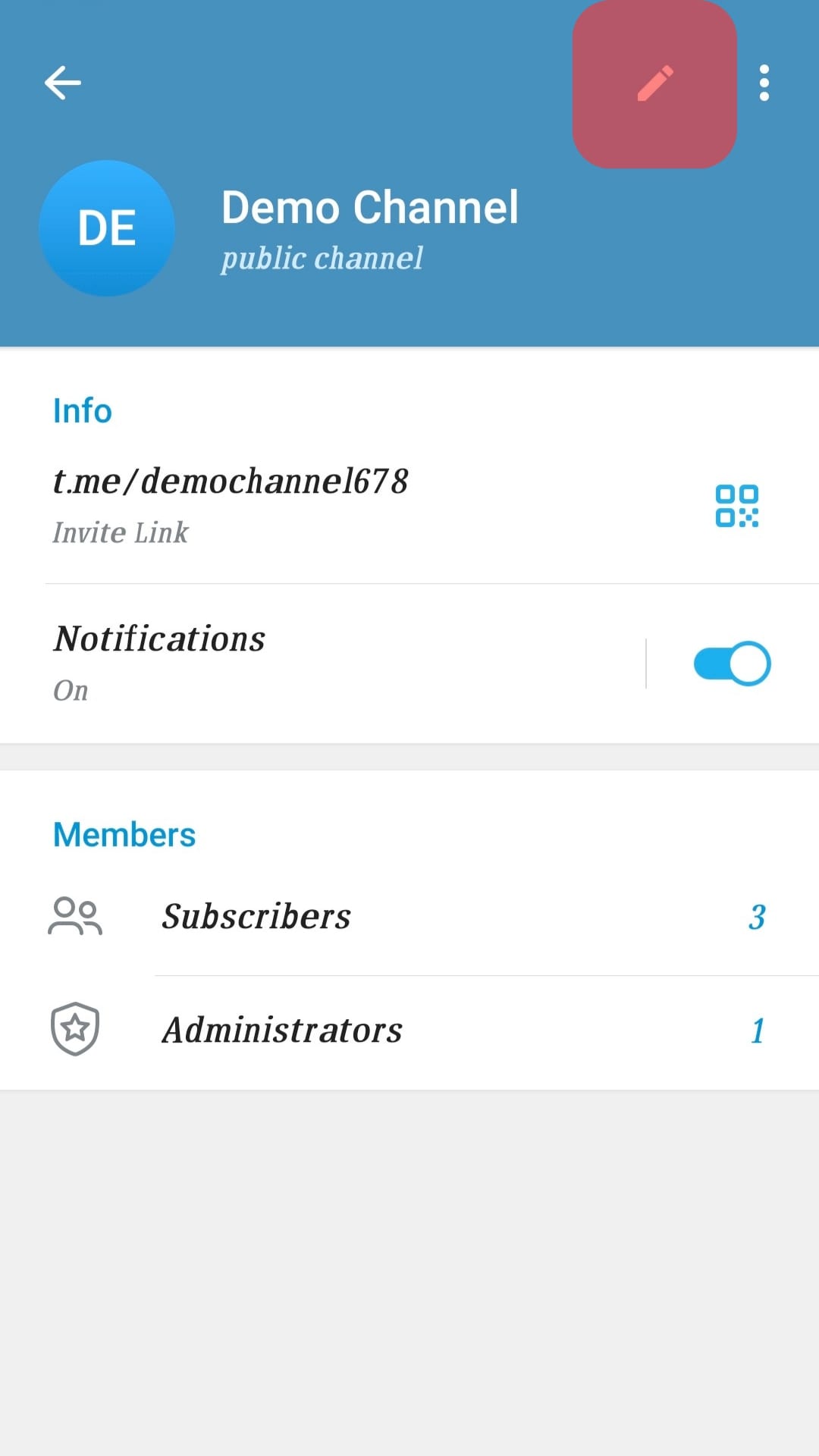This screenshot has width=819, height=1456.
Task: Open the three-dot overflow menu
Action: 764,83
